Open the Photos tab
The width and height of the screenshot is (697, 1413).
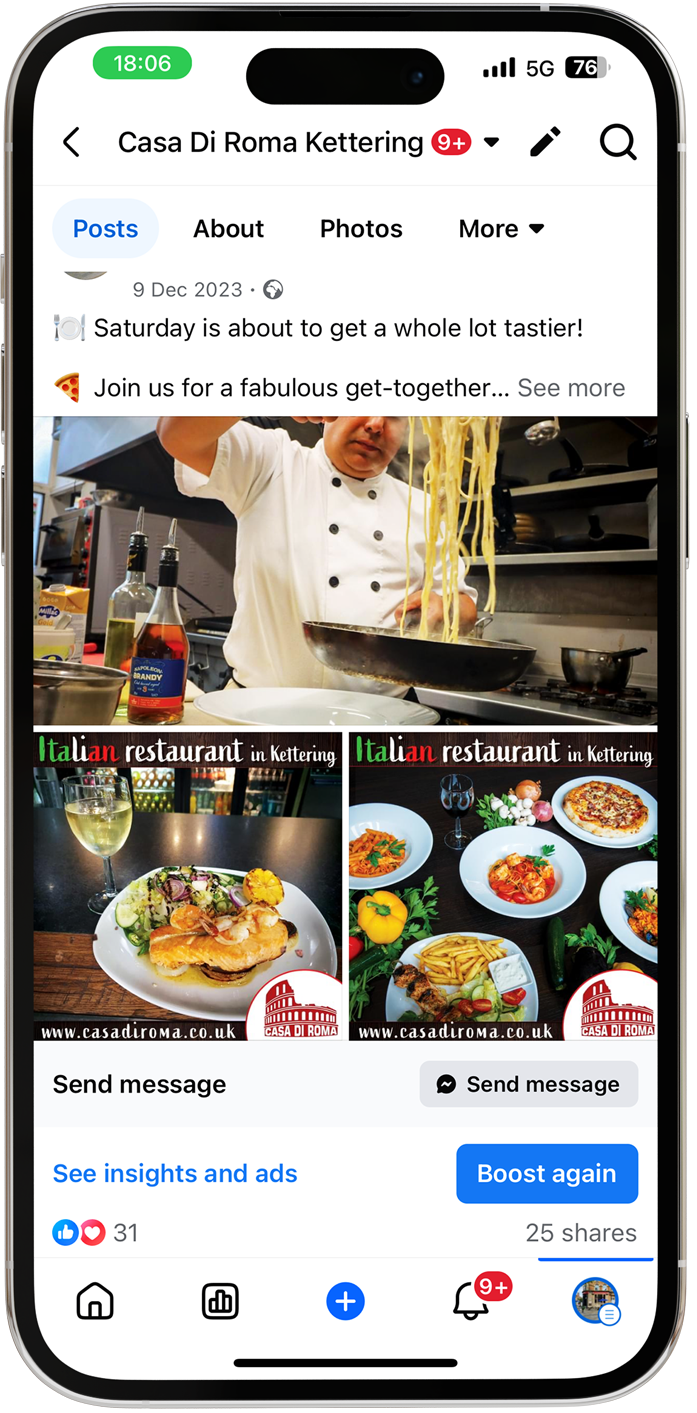pyautogui.click(x=361, y=229)
